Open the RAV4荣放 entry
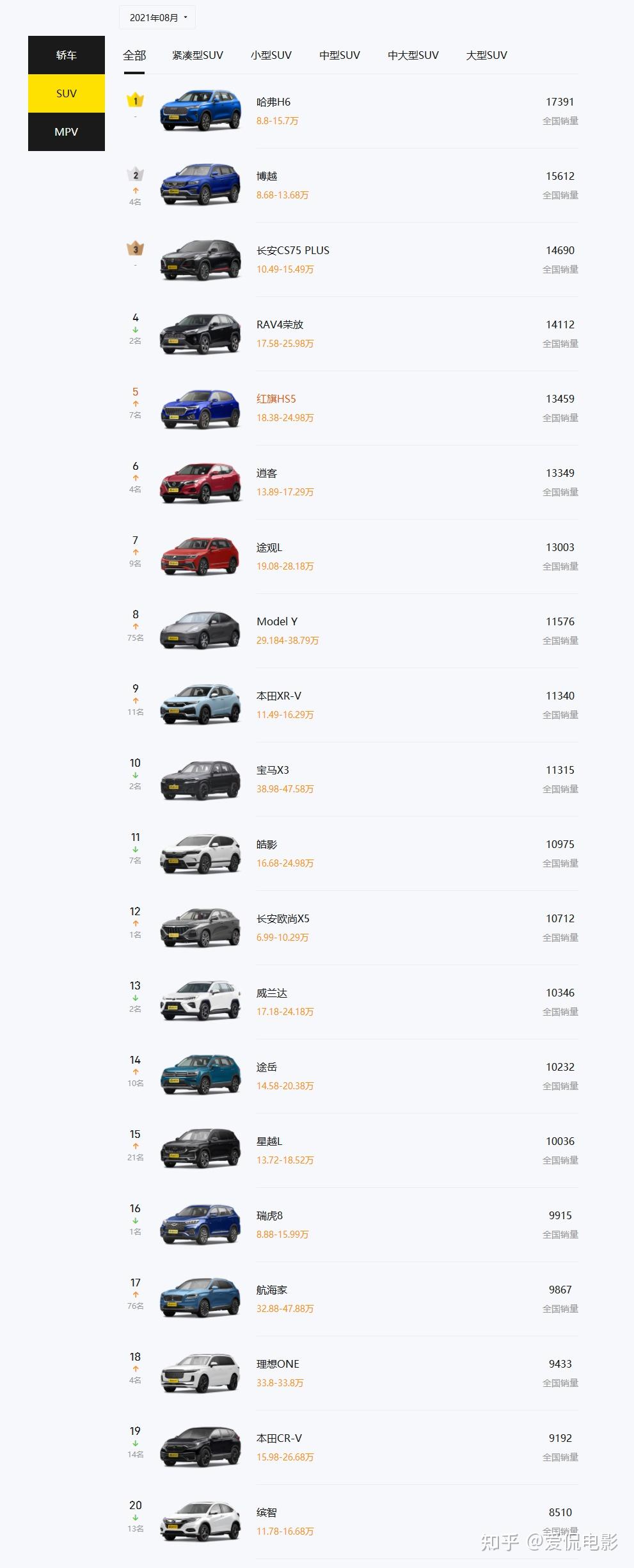 coord(280,325)
